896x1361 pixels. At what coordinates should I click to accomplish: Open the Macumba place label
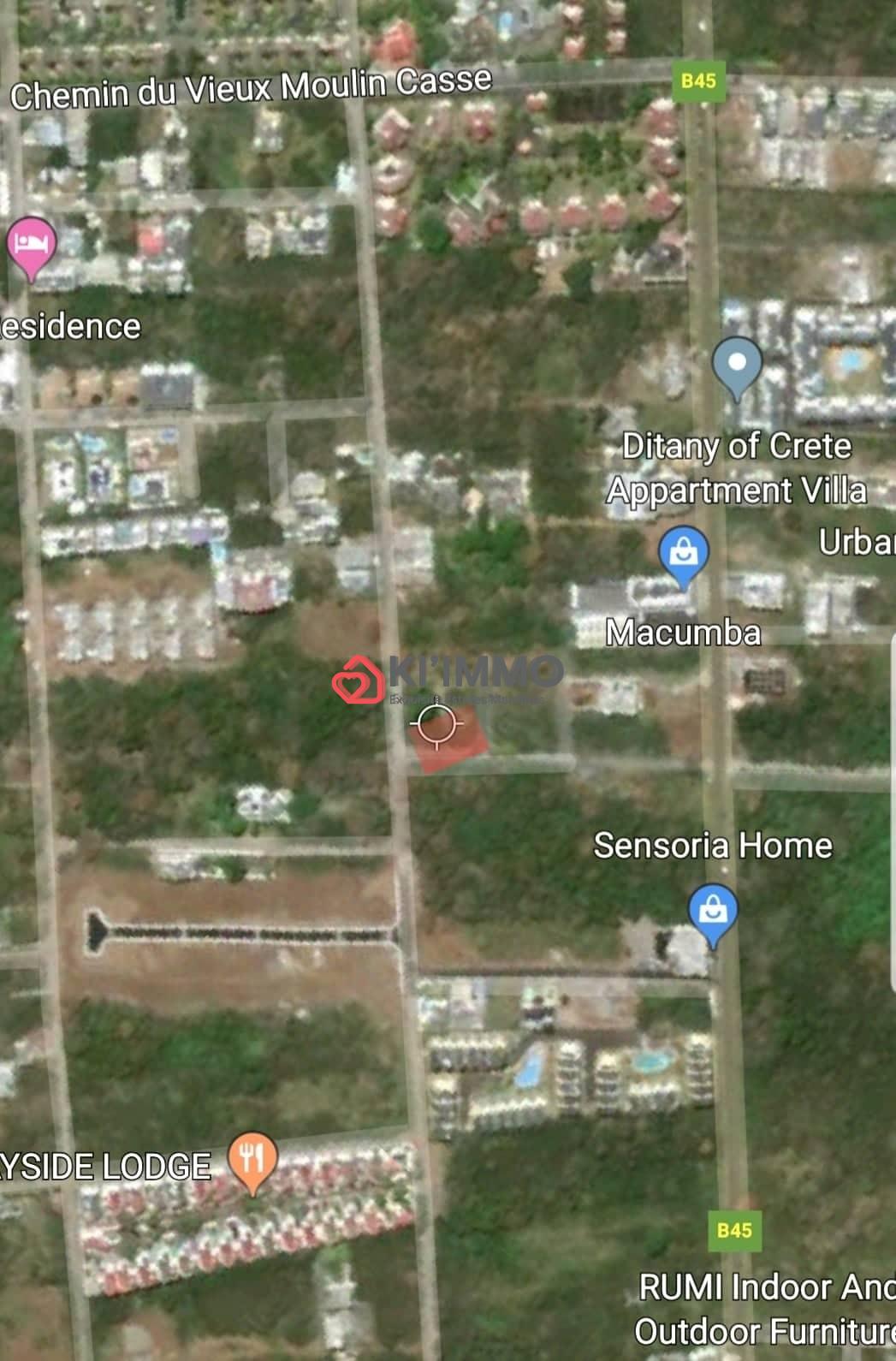click(x=685, y=635)
